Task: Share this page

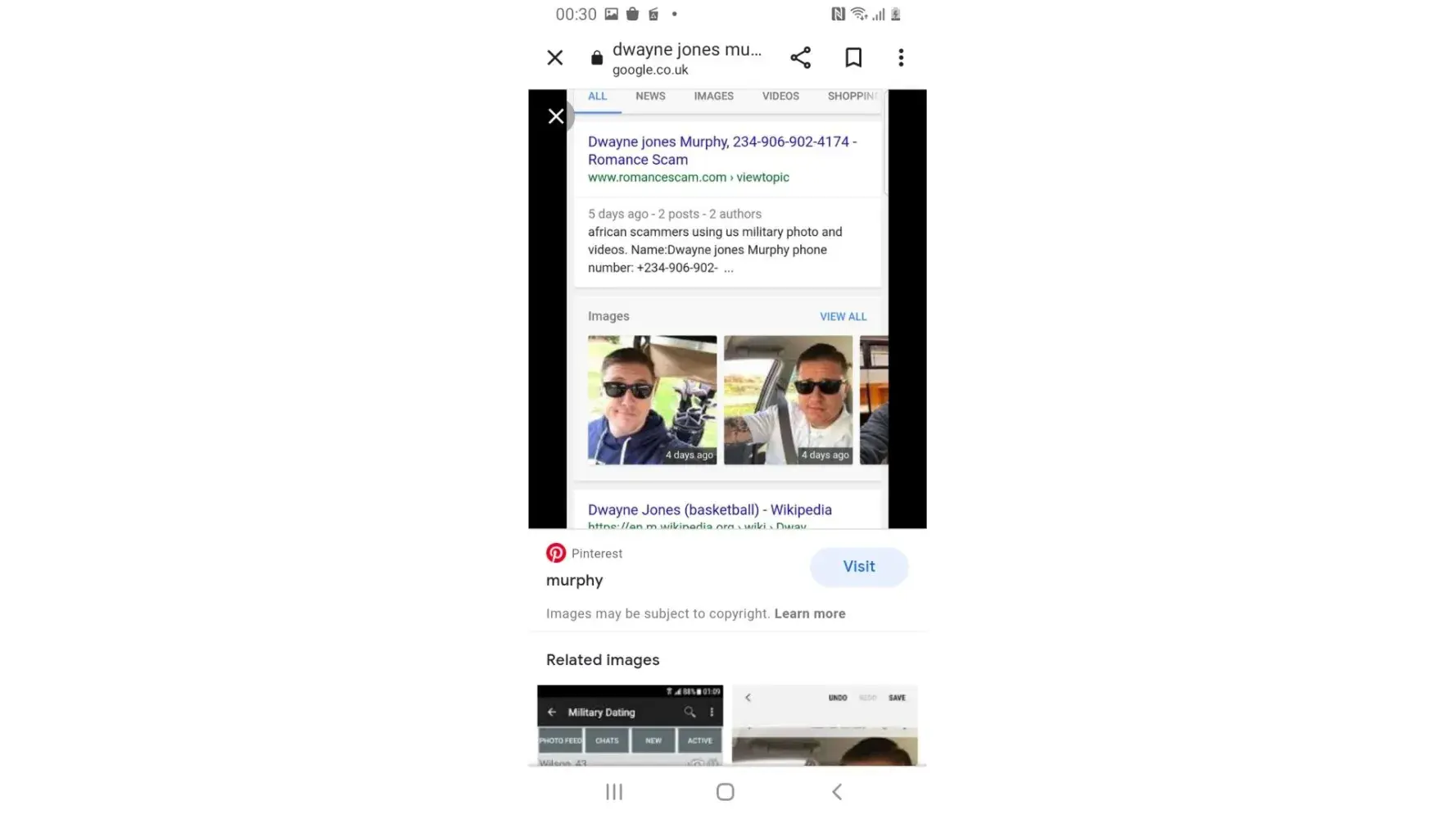Action: [800, 57]
